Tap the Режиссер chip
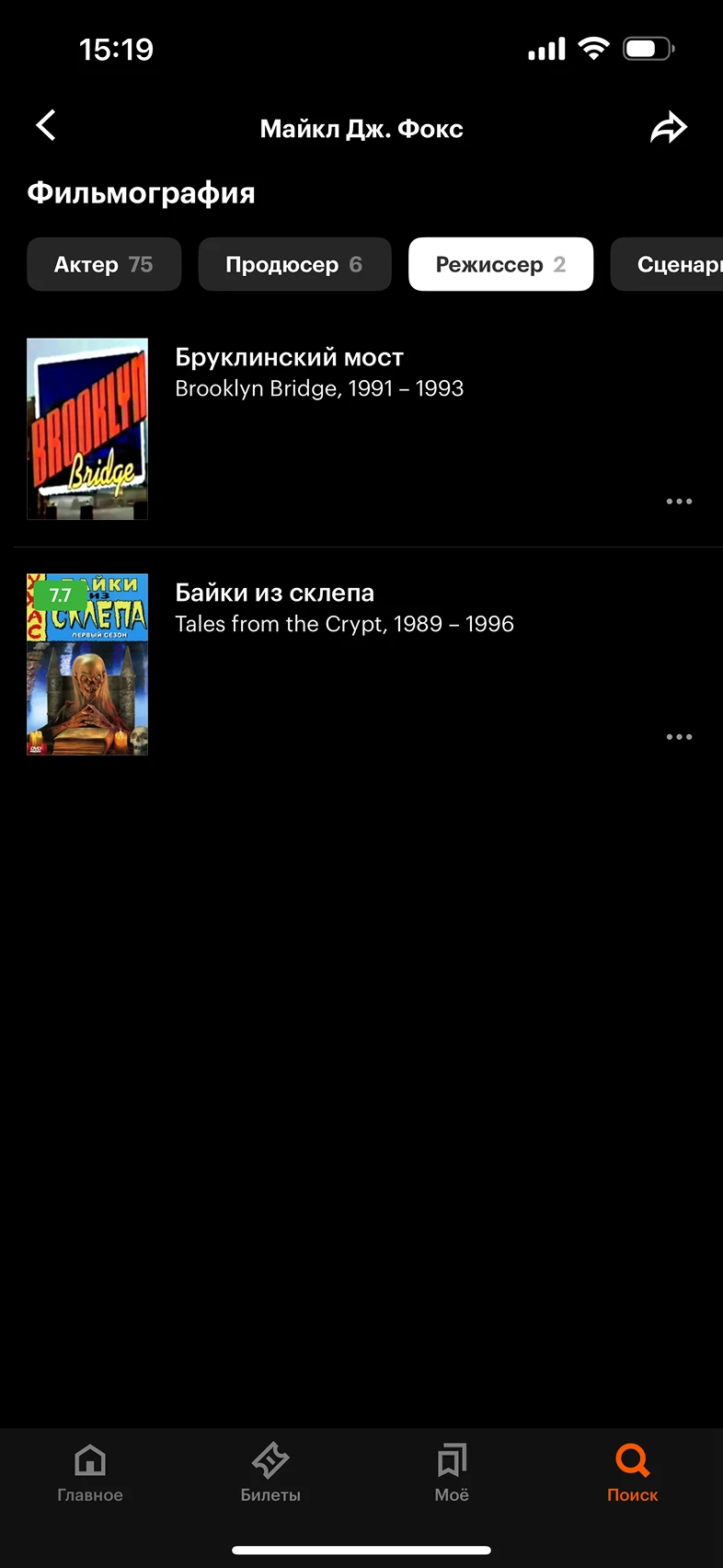 [x=500, y=265]
